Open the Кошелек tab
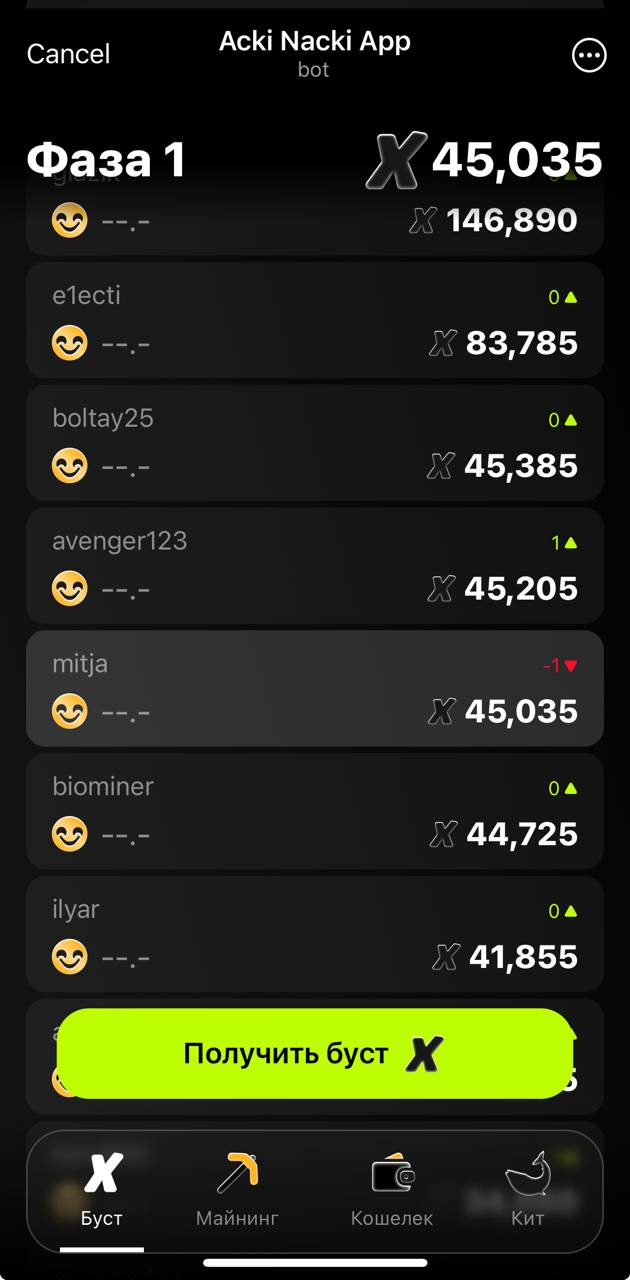 (x=392, y=1190)
